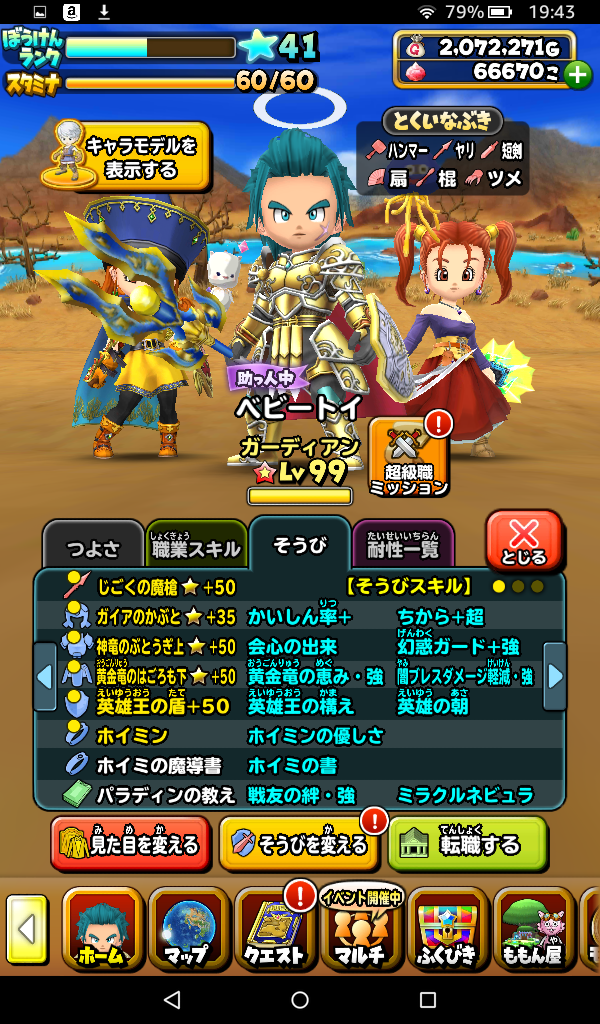Screen dimensions: 600x1024
Task: Tap キャラモデルを表示する button
Action: (127, 157)
